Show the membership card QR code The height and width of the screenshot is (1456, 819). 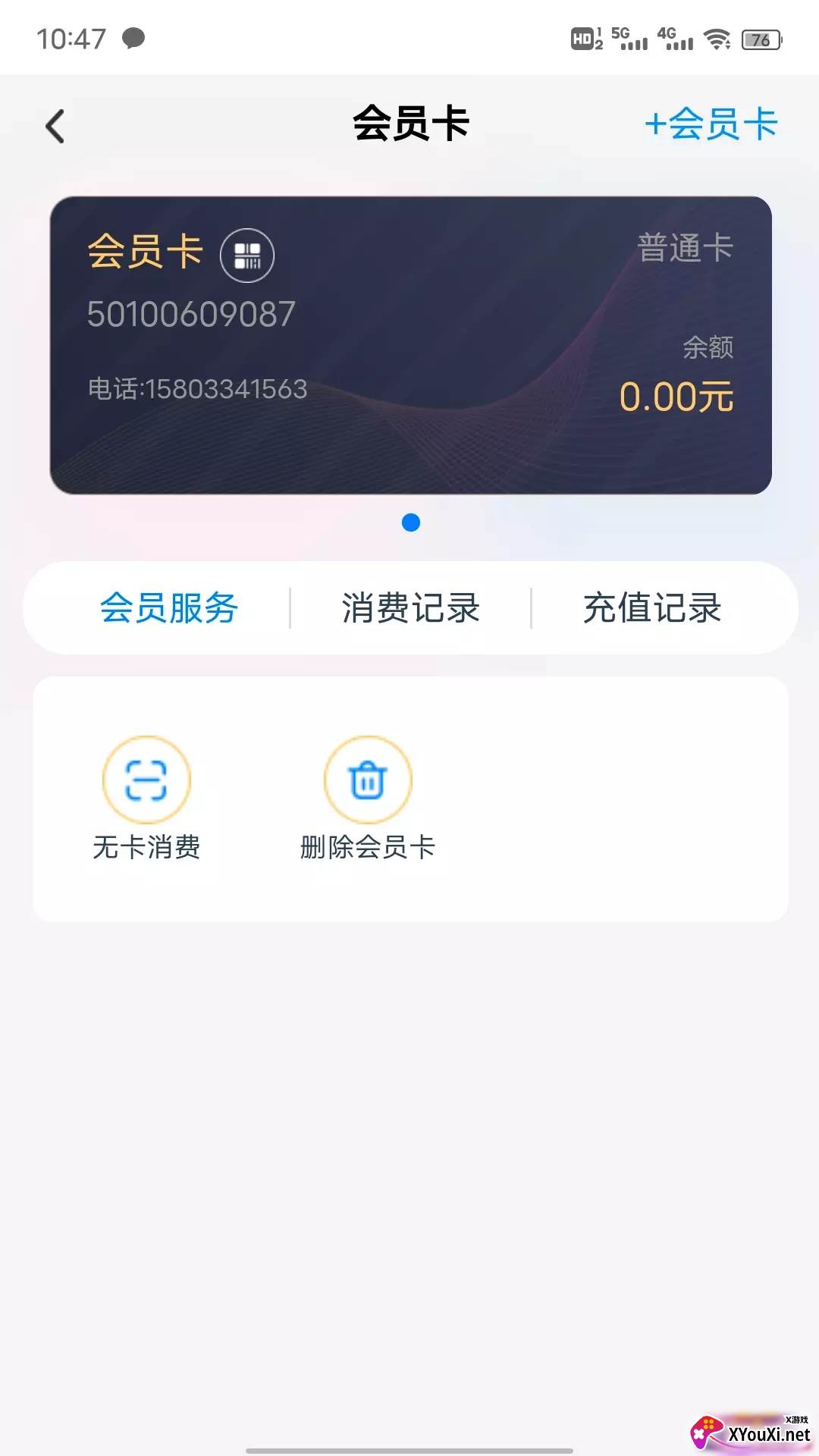(247, 255)
